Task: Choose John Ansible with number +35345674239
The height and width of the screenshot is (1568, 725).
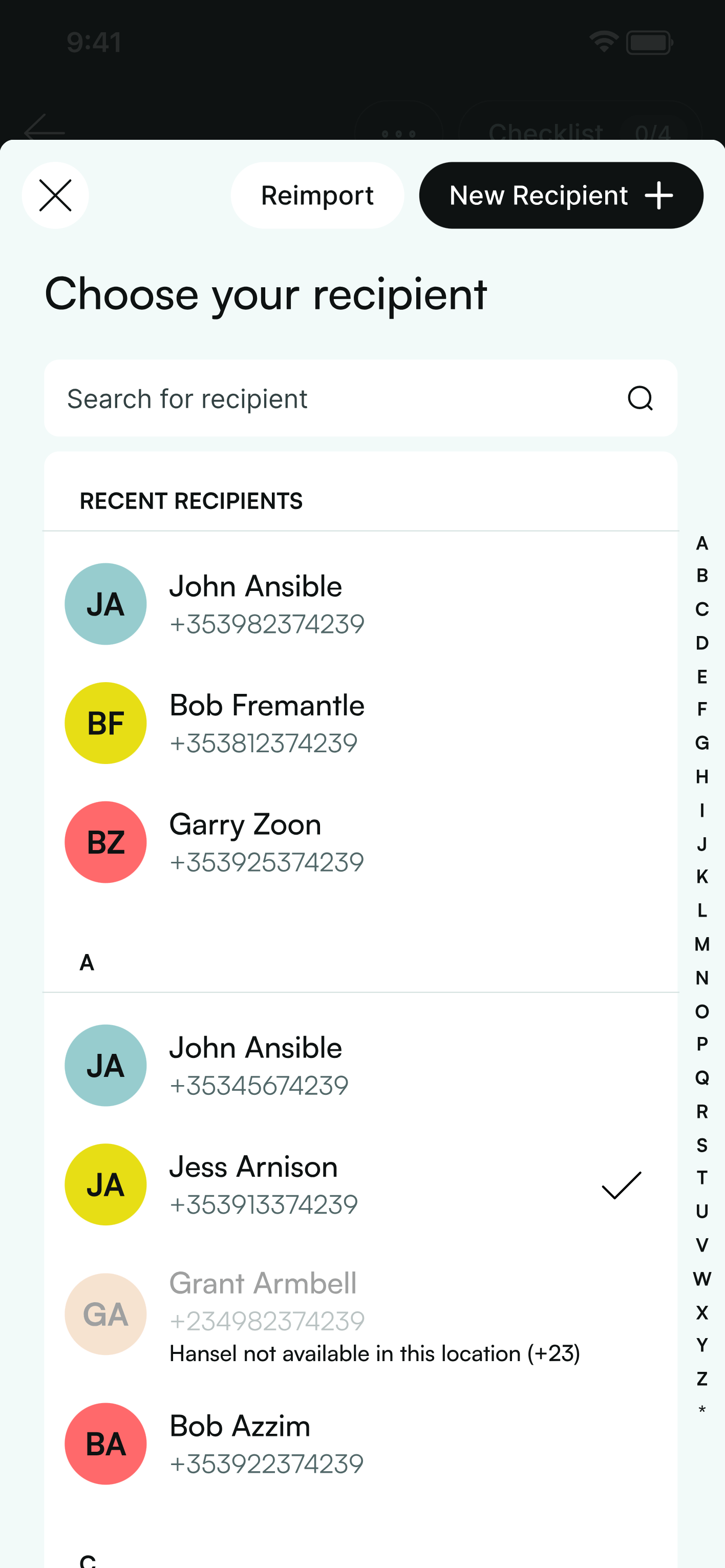Action: 360,1065
